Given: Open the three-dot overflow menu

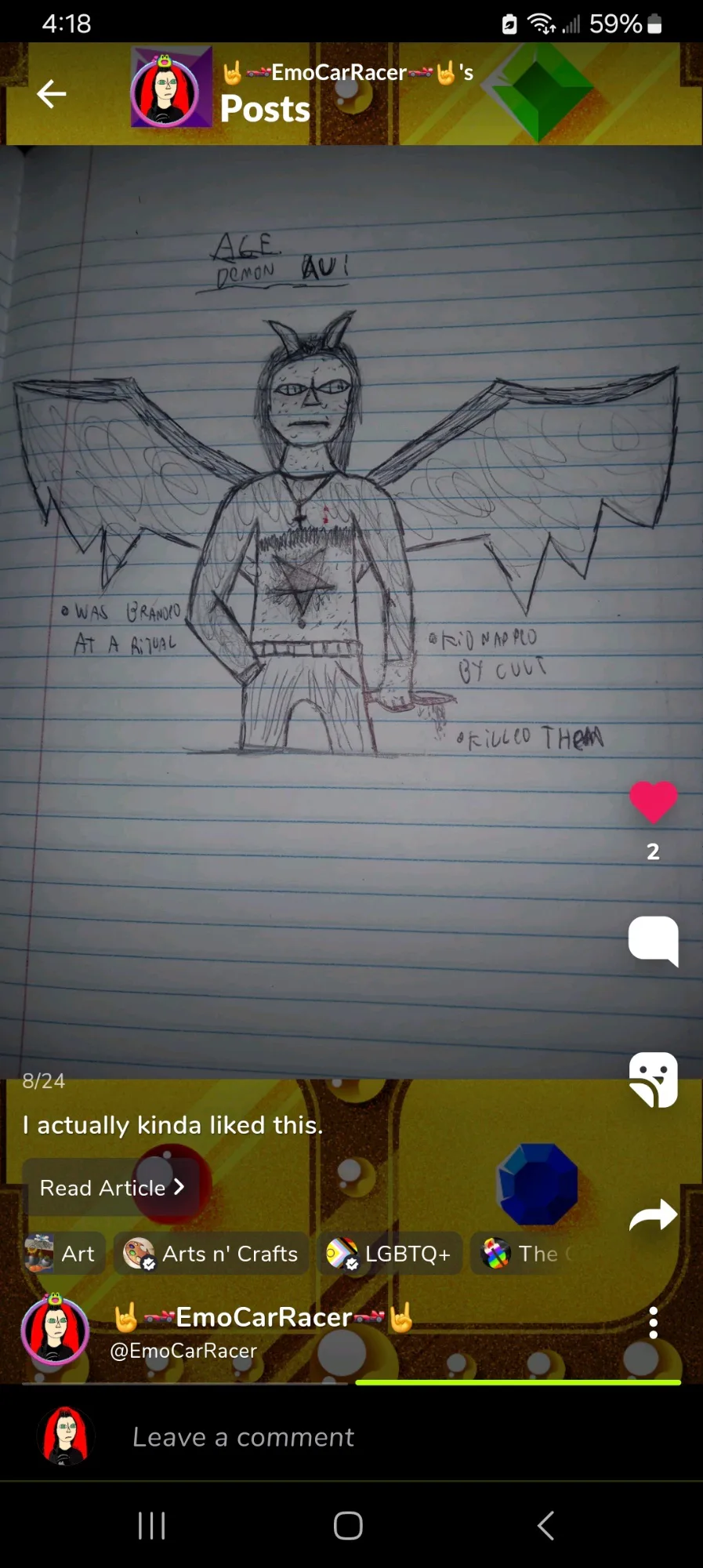Looking at the screenshot, I should pyautogui.click(x=653, y=1323).
